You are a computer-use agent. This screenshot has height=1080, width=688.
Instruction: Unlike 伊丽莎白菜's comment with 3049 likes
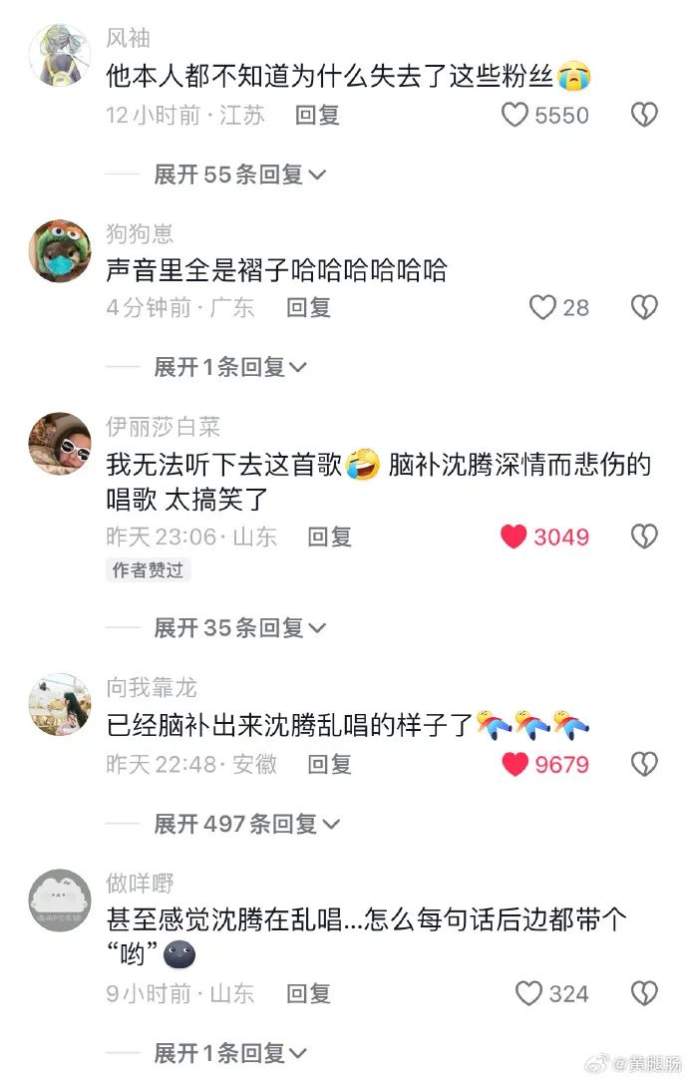click(514, 537)
